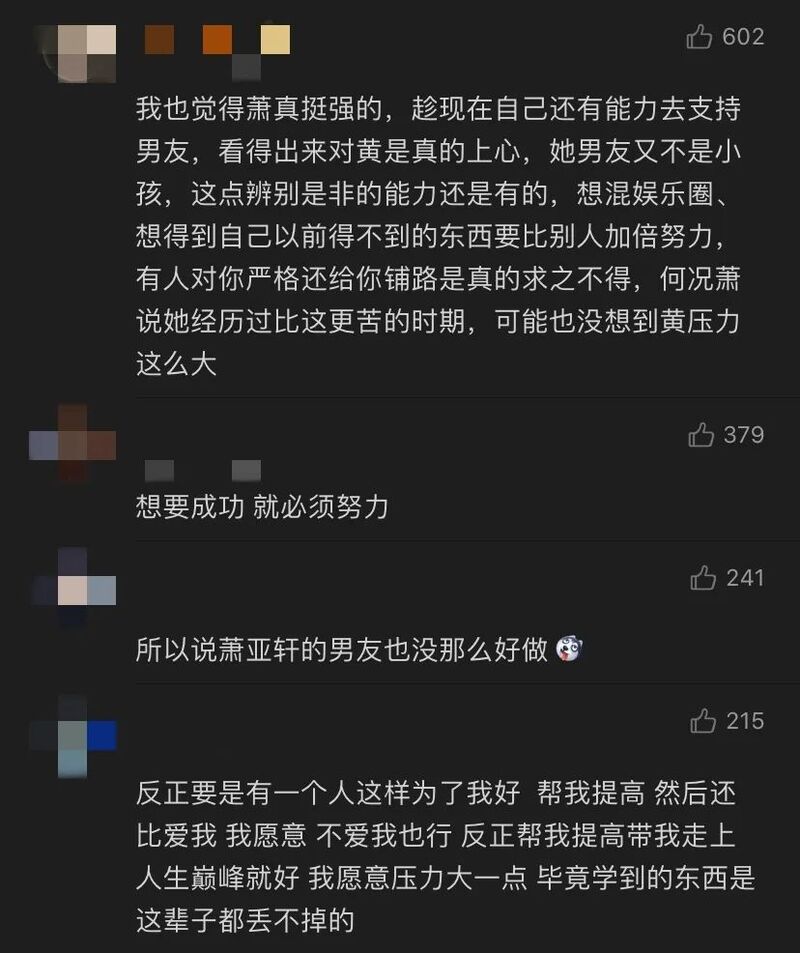800x953 pixels.
Task: Open avatar of the 241-likes commenter
Action: (x=73, y=589)
